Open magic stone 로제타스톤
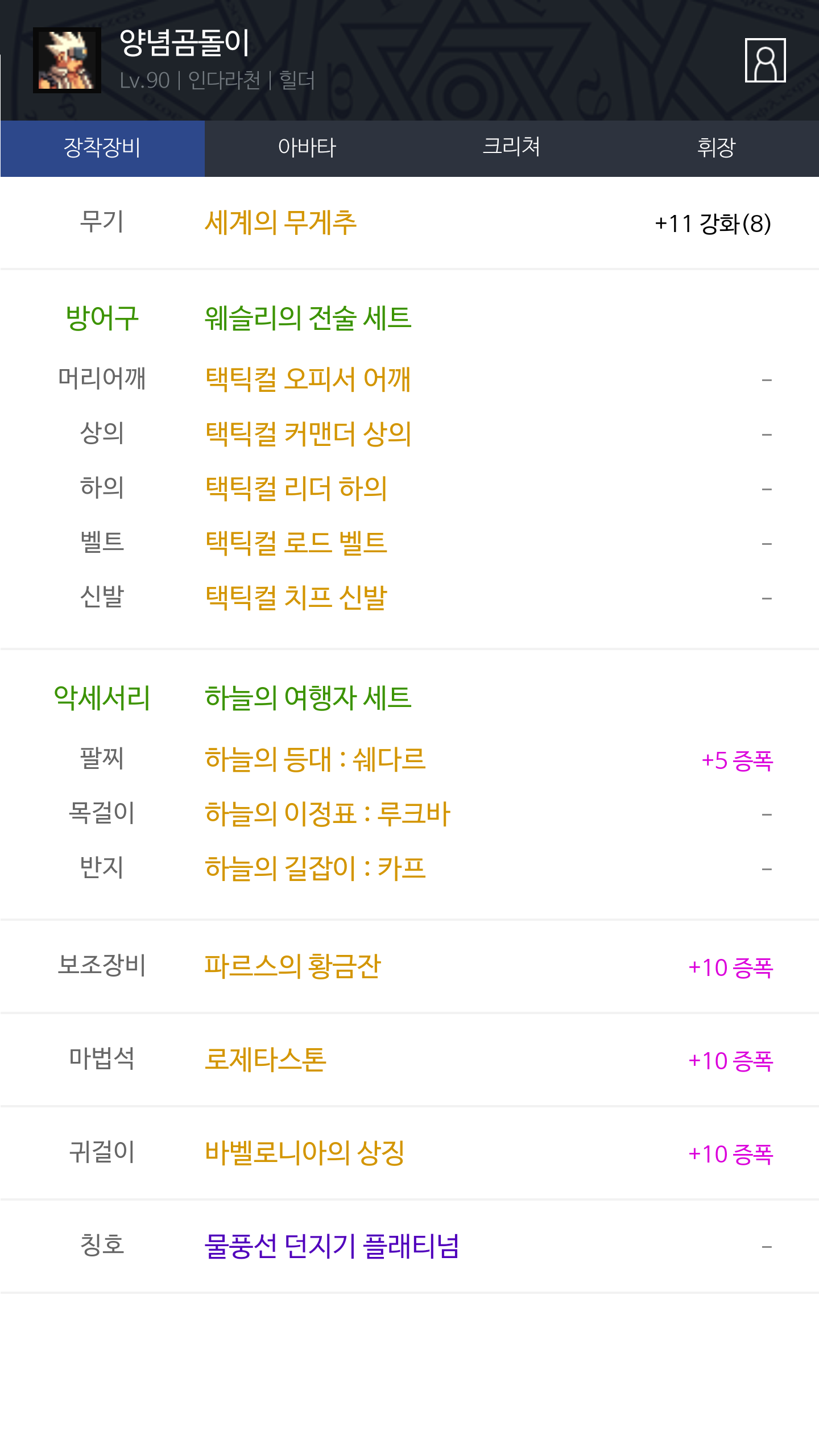Viewport: 819px width, 1456px height. click(266, 1060)
